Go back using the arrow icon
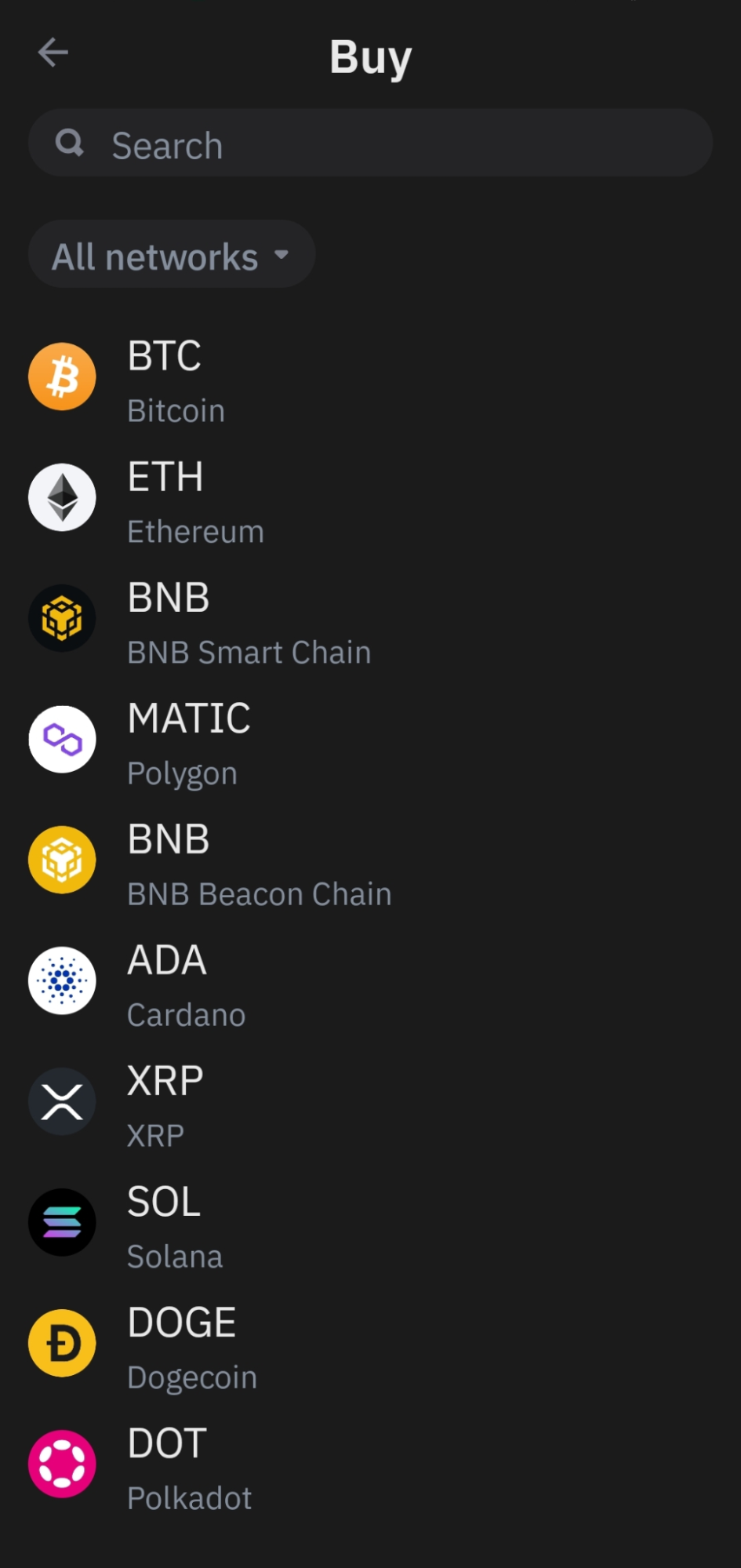The image size is (741, 1568). point(53,53)
